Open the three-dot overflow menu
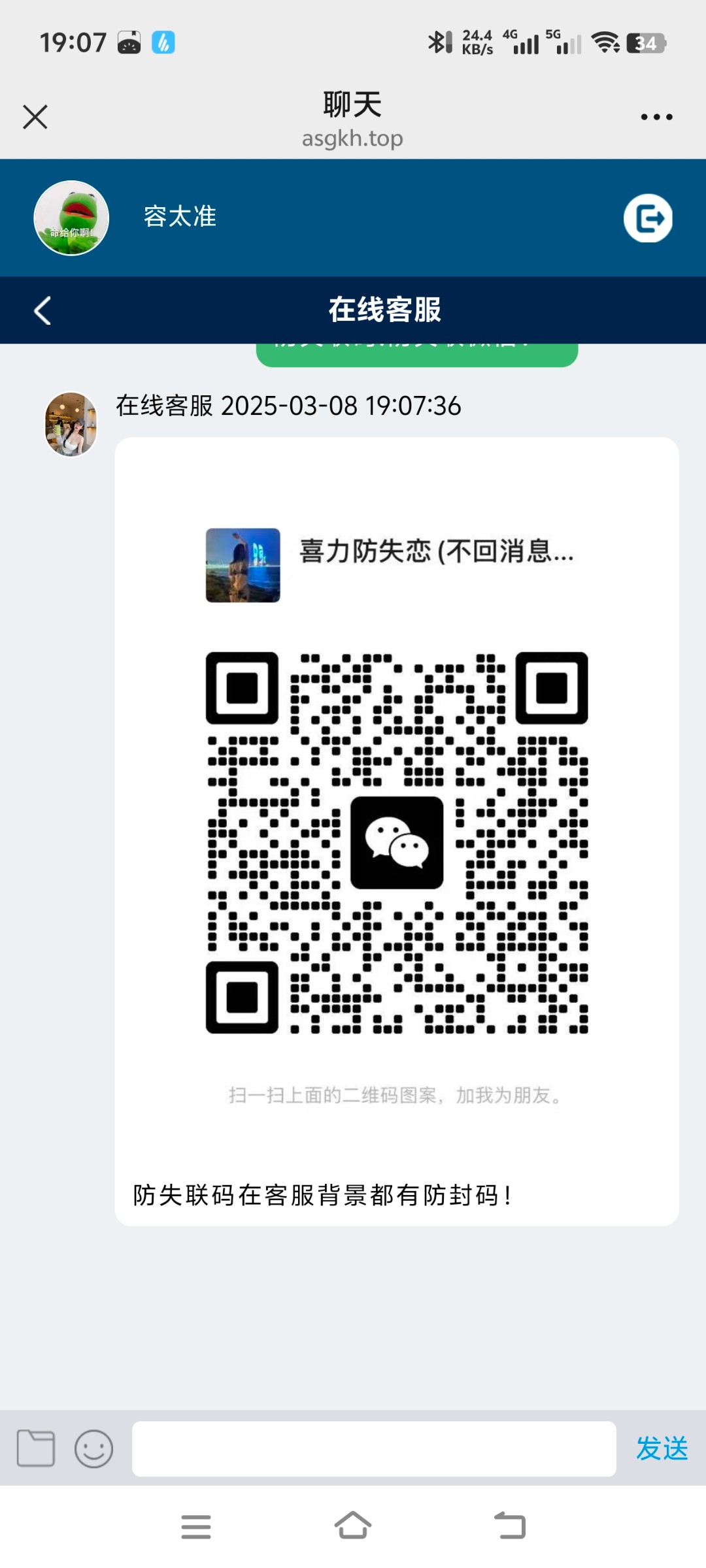The width and height of the screenshot is (706, 1568). 656,117
